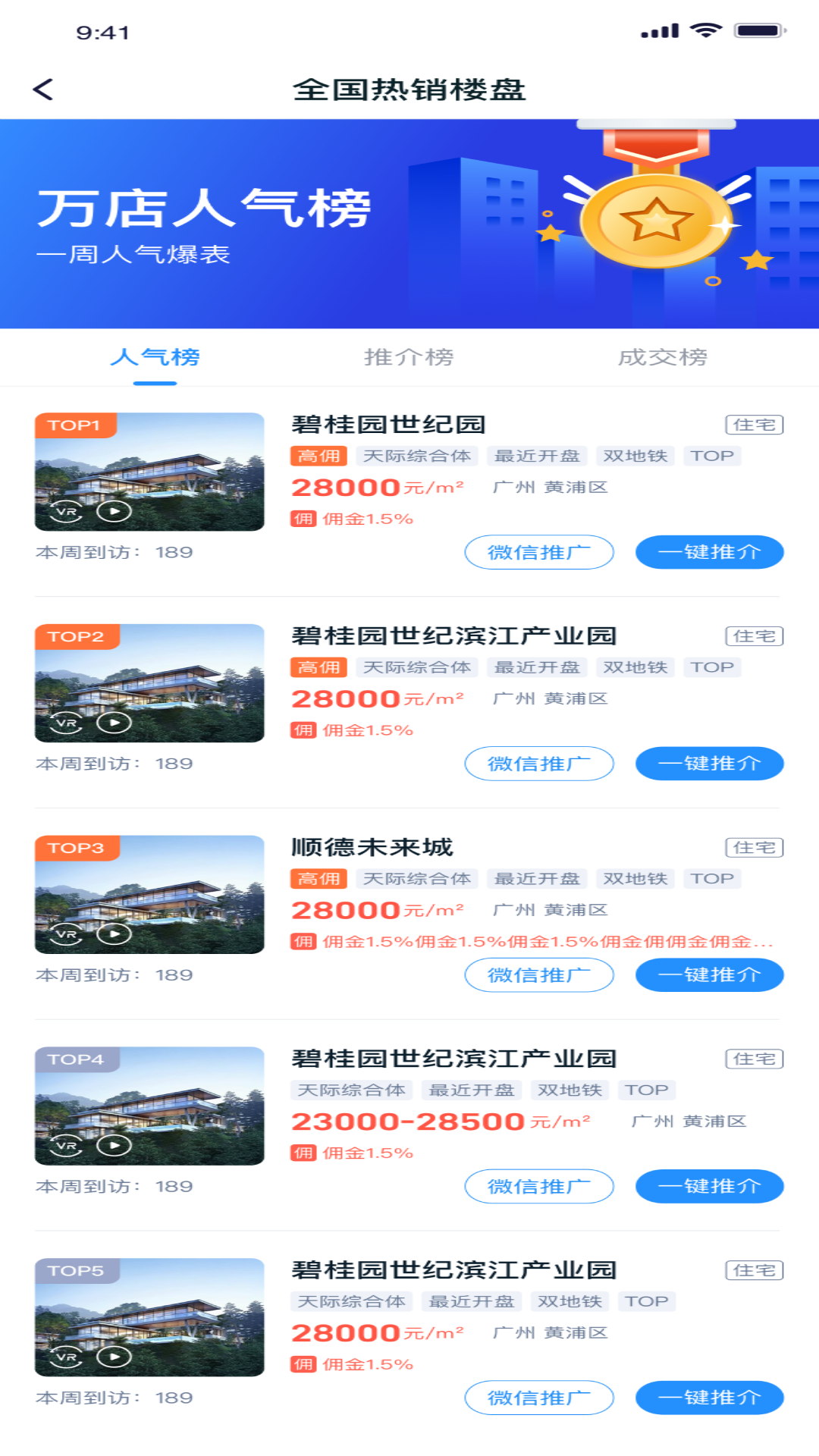
Task: View the TOP2 property image
Action: tap(149, 682)
